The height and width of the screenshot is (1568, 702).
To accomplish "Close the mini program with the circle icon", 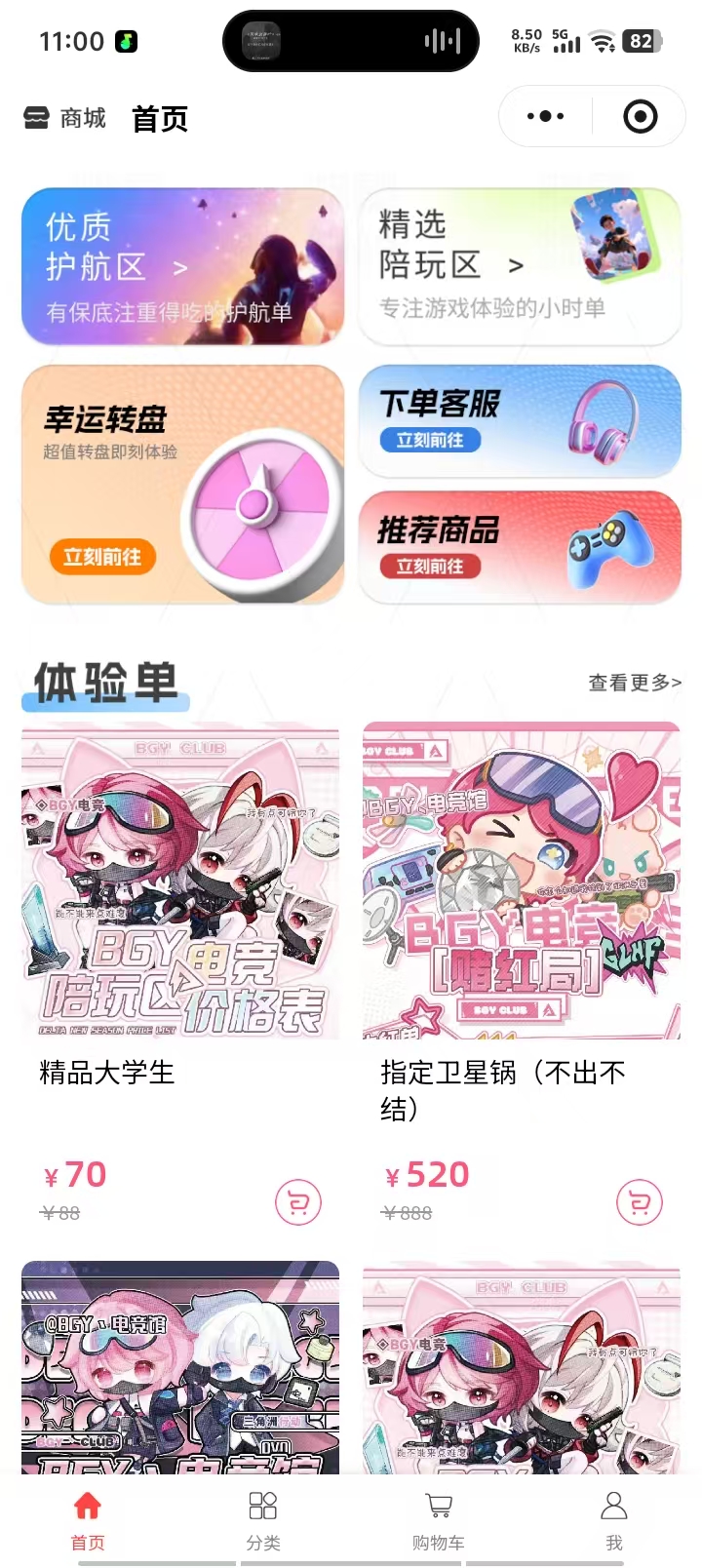I will pyautogui.click(x=640, y=117).
